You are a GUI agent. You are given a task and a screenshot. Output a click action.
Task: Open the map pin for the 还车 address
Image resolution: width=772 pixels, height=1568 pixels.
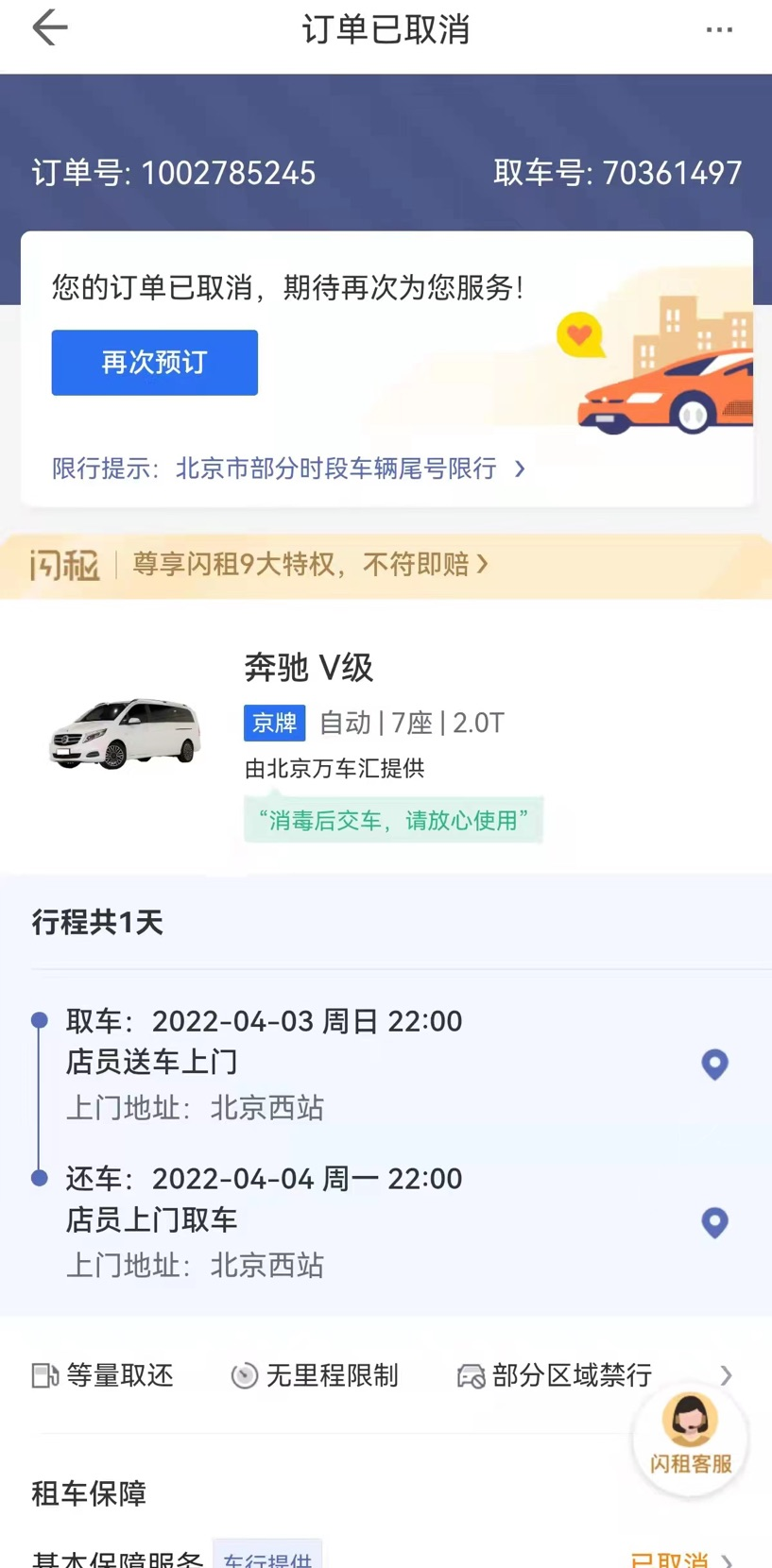(x=714, y=1222)
